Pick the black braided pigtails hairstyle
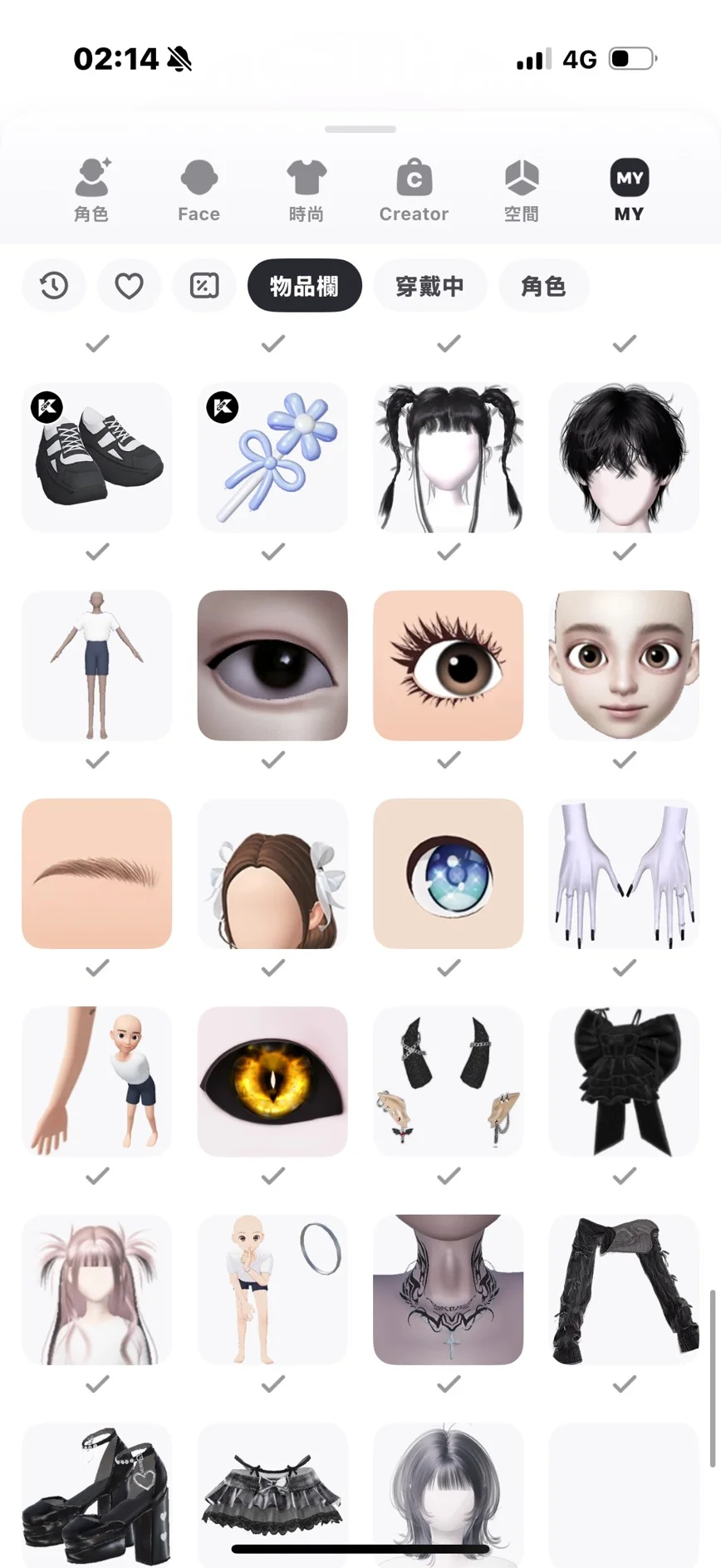 449,457
